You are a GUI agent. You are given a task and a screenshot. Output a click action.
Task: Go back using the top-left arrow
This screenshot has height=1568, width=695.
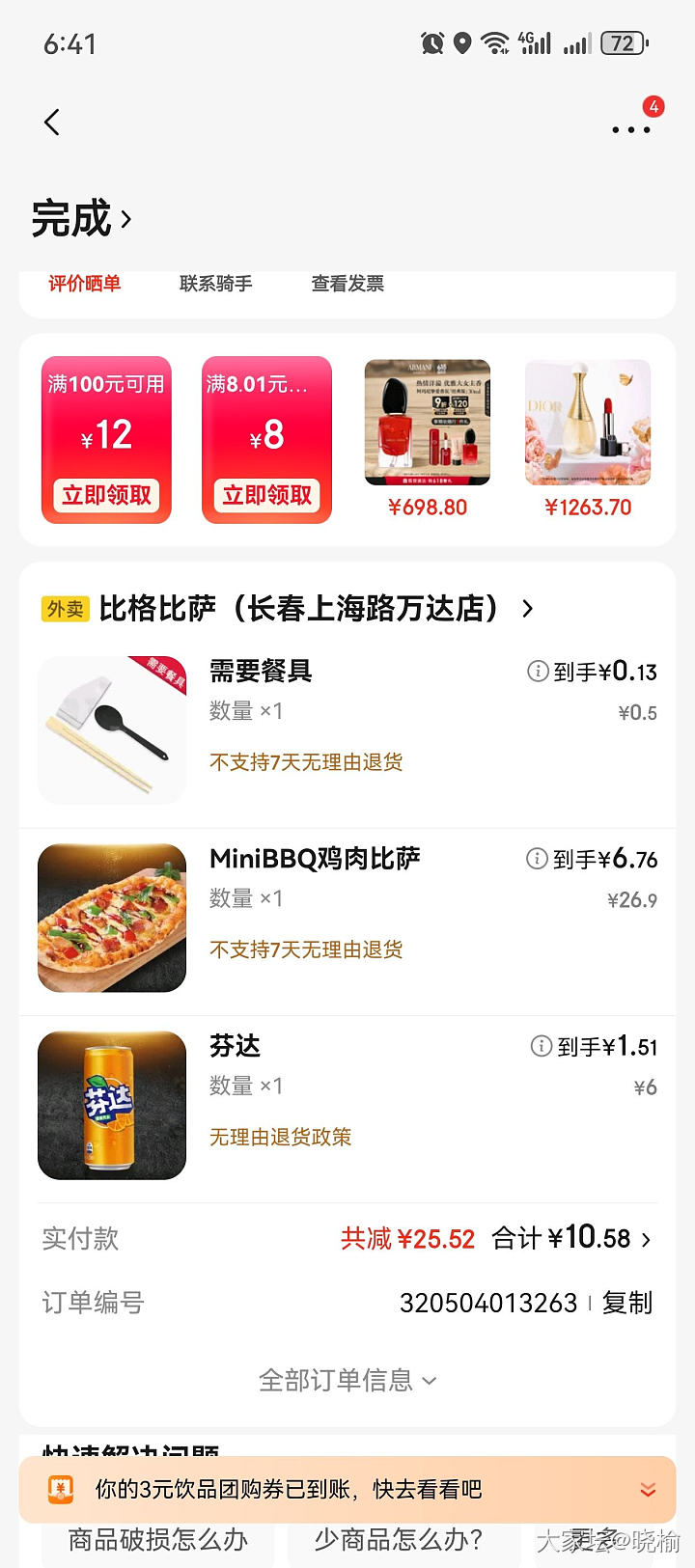[52, 123]
